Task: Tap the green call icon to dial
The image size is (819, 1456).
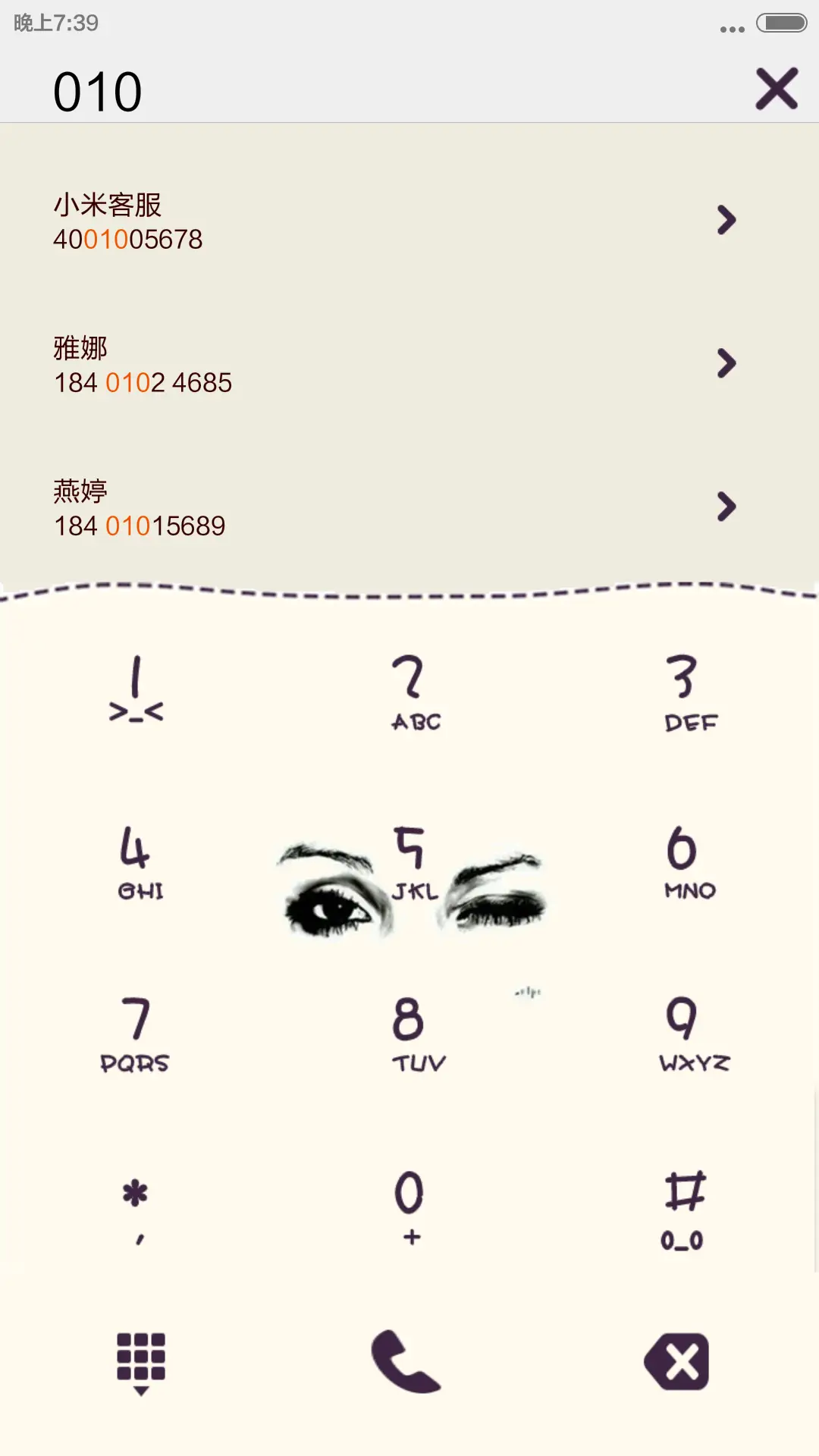Action: point(408,1363)
